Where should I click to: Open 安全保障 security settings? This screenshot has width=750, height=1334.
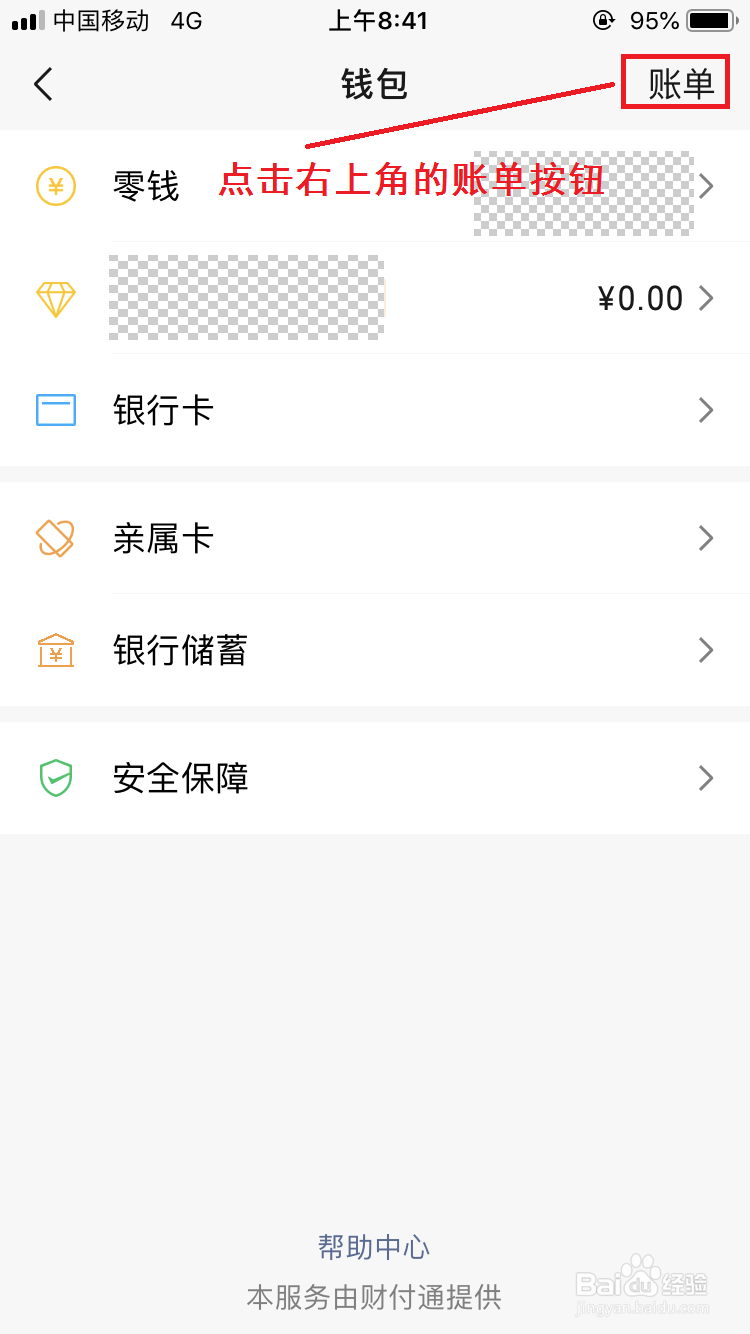click(x=375, y=778)
